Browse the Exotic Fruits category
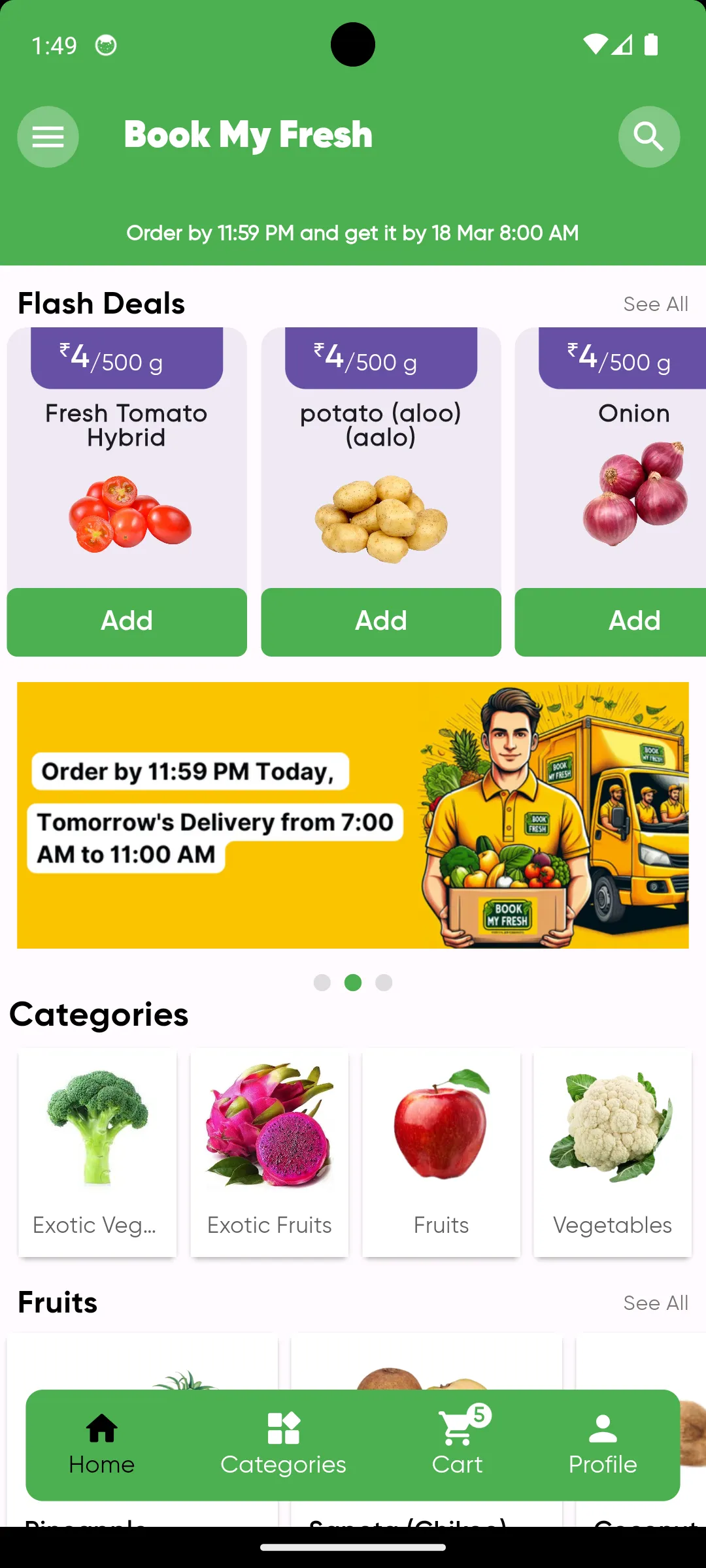The image size is (706, 1568). [x=269, y=1152]
